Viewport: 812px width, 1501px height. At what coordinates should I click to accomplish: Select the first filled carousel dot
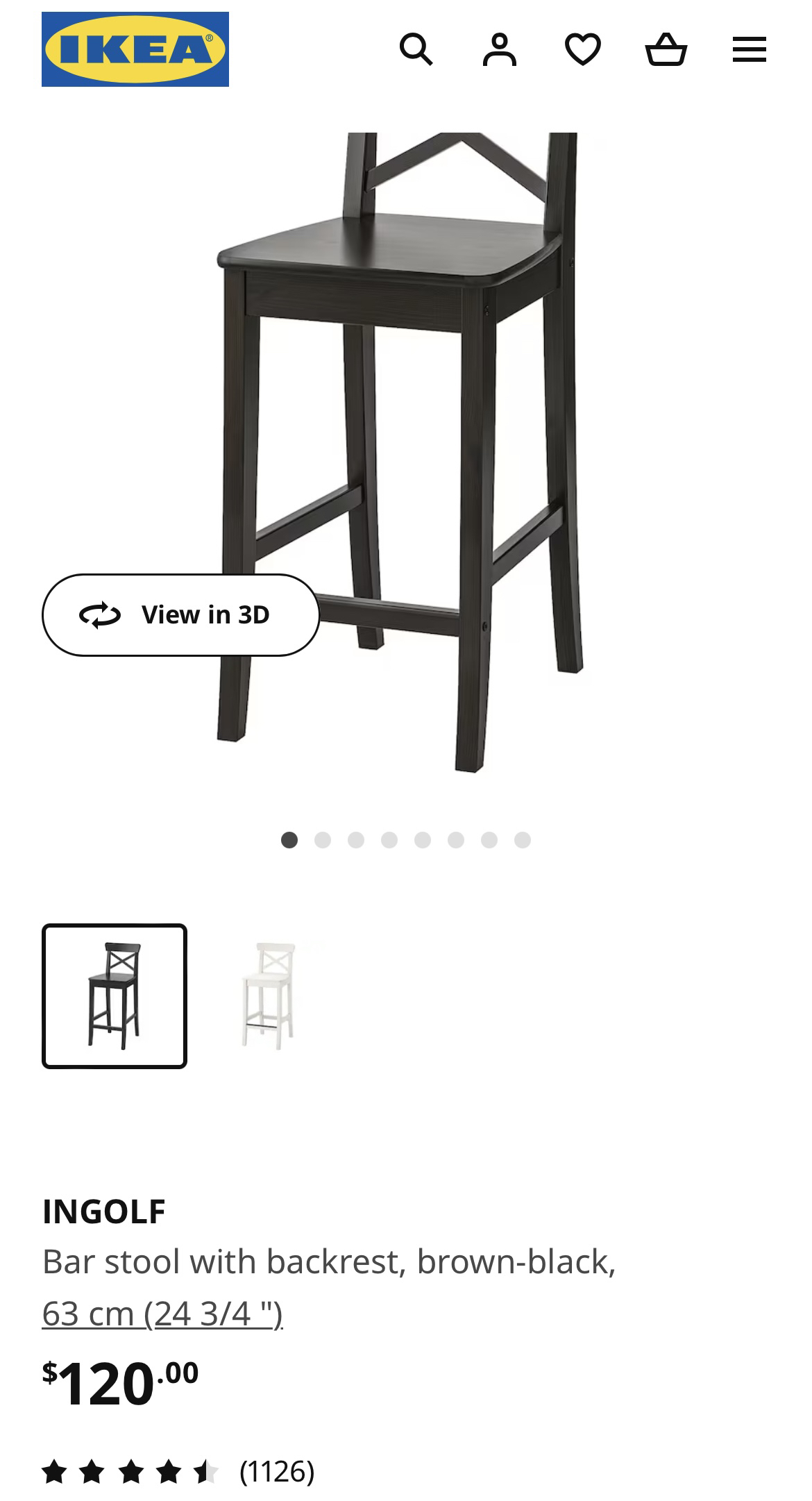click(289, 839)
